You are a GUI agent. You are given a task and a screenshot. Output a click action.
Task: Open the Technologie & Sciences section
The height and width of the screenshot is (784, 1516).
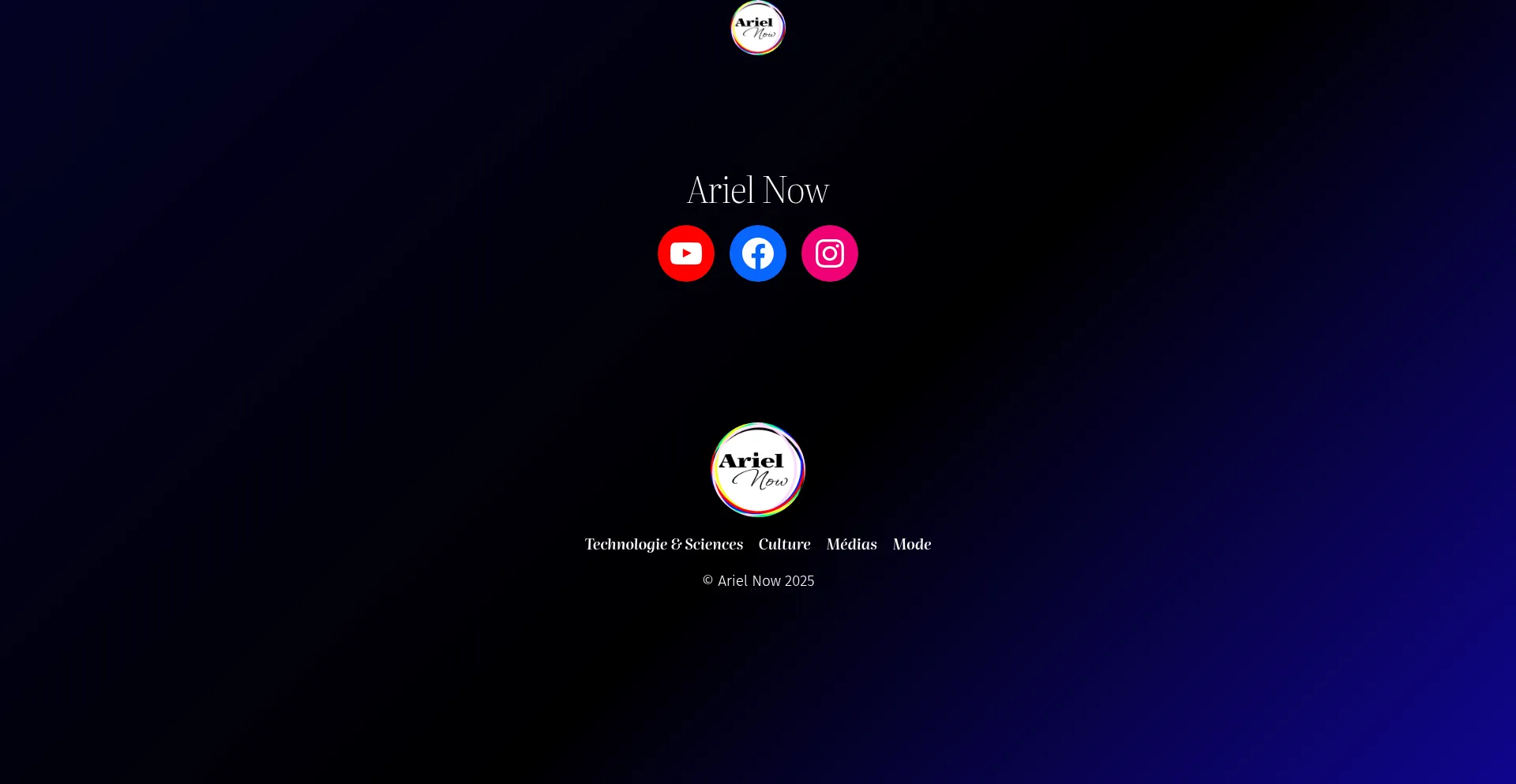(663, 545)
